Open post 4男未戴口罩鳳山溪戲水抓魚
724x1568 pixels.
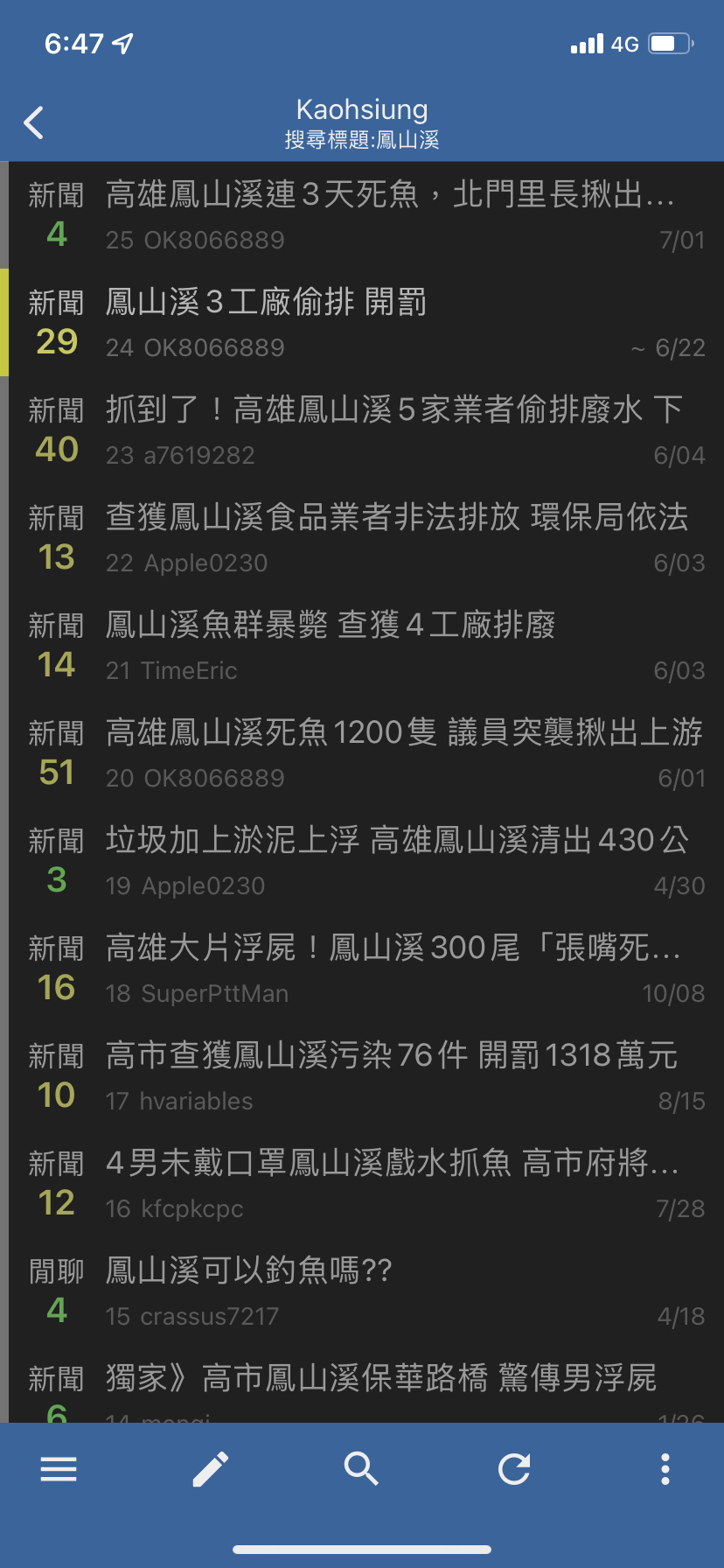coord(366,1184)
